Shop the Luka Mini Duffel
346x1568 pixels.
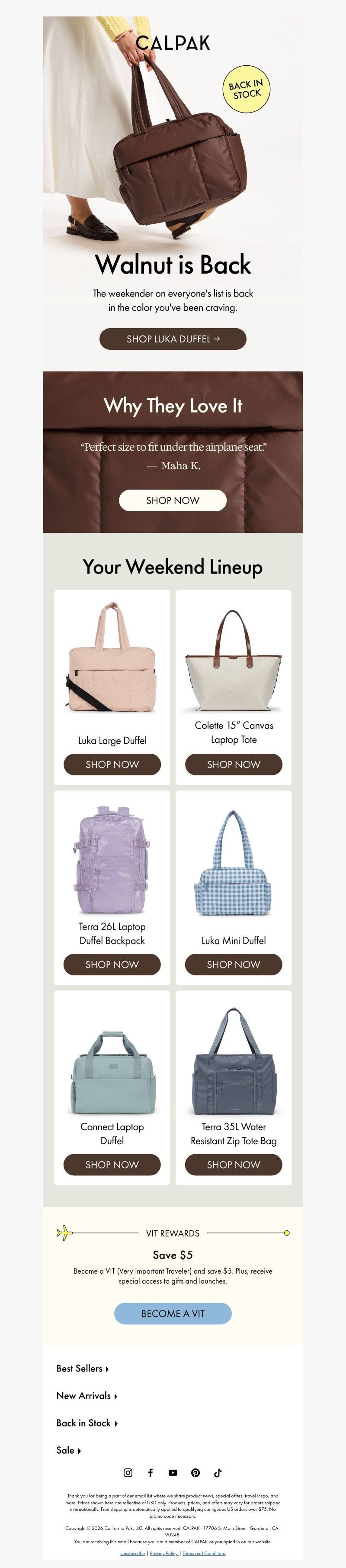(x=234, y=965)
